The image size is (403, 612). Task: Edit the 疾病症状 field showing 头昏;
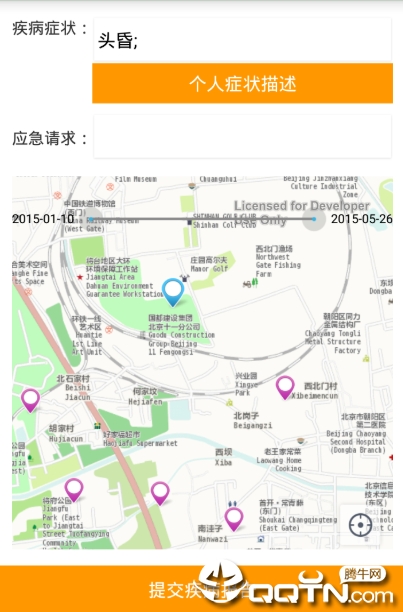coord(242,39)
